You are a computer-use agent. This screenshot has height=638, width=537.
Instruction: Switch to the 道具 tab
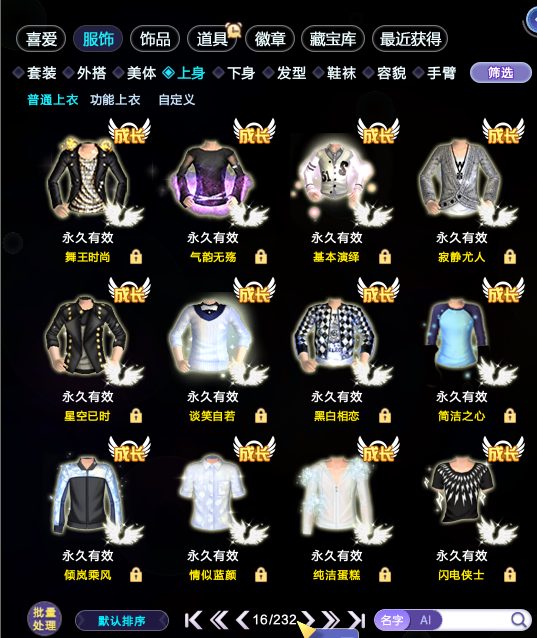pyautogui.click(x=212, y=39)
